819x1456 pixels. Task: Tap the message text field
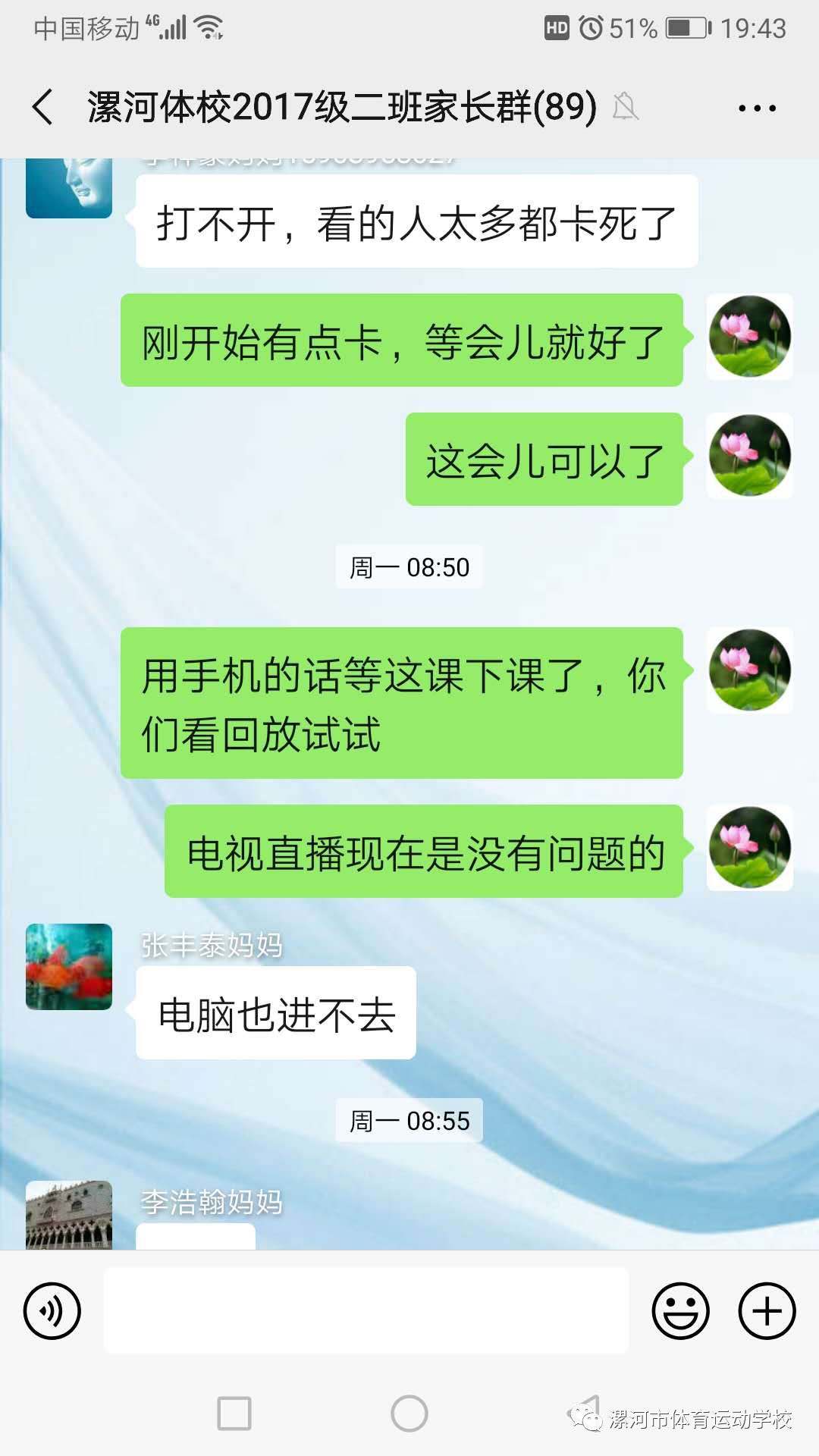pos(366,1310)
